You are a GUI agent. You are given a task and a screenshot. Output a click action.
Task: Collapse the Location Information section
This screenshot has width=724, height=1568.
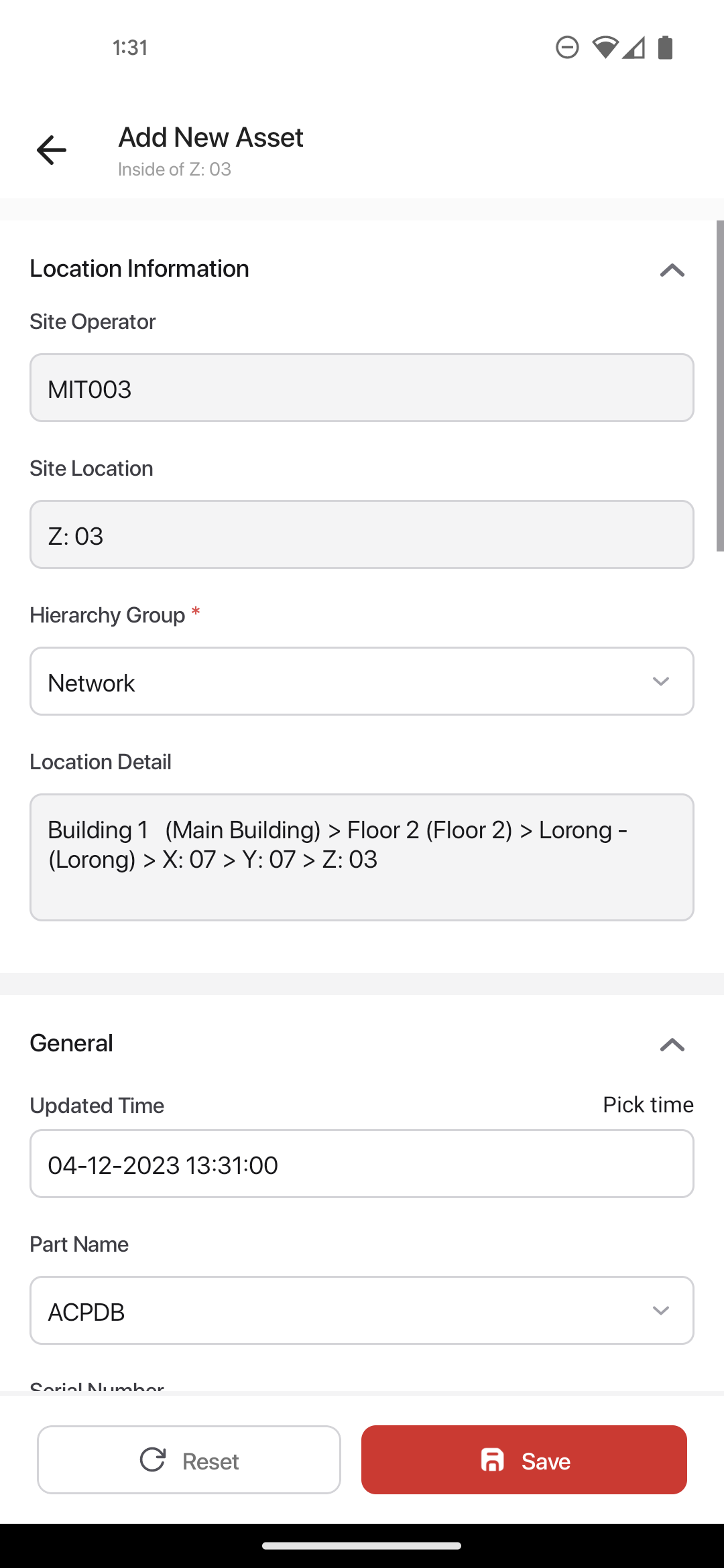pyautogui.click(x=672, y=270)
